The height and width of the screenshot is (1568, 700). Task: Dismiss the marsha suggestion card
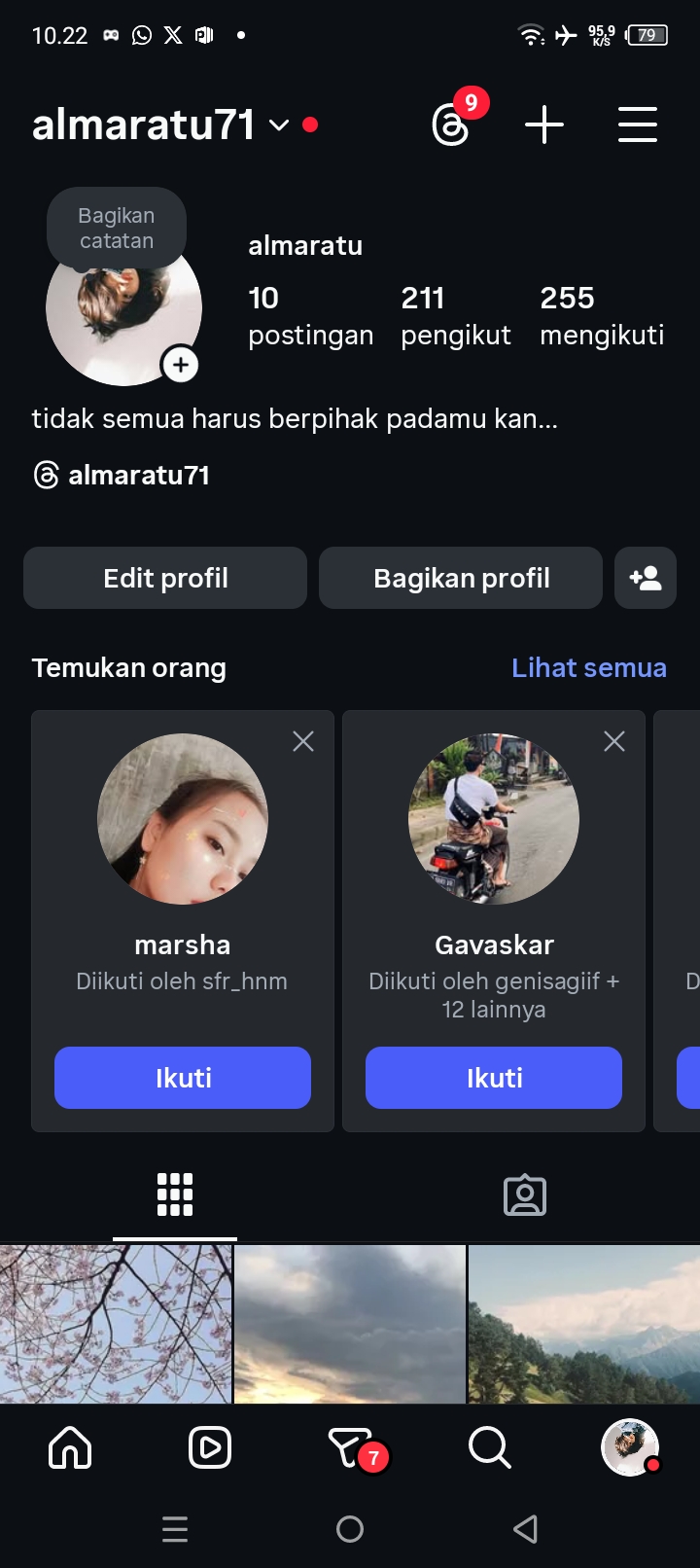303,742
